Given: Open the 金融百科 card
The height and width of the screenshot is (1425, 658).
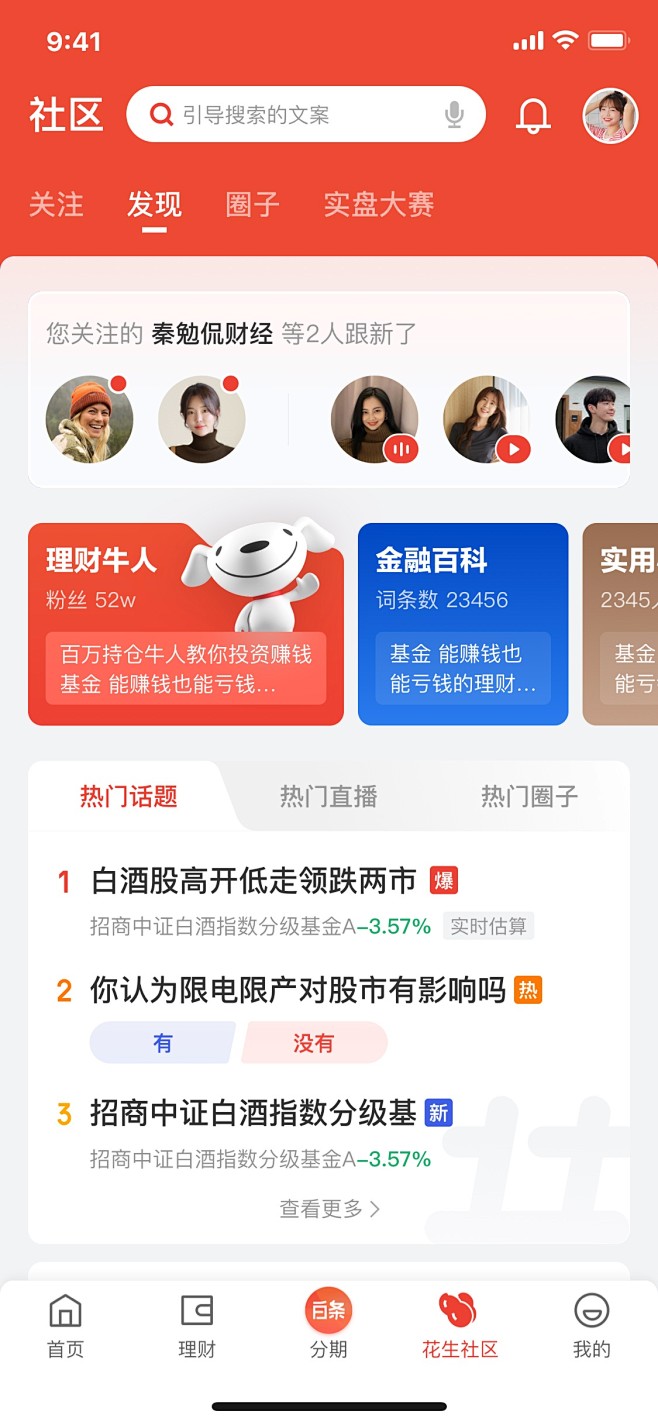Looking at the screenshot, I should point(462,624).
